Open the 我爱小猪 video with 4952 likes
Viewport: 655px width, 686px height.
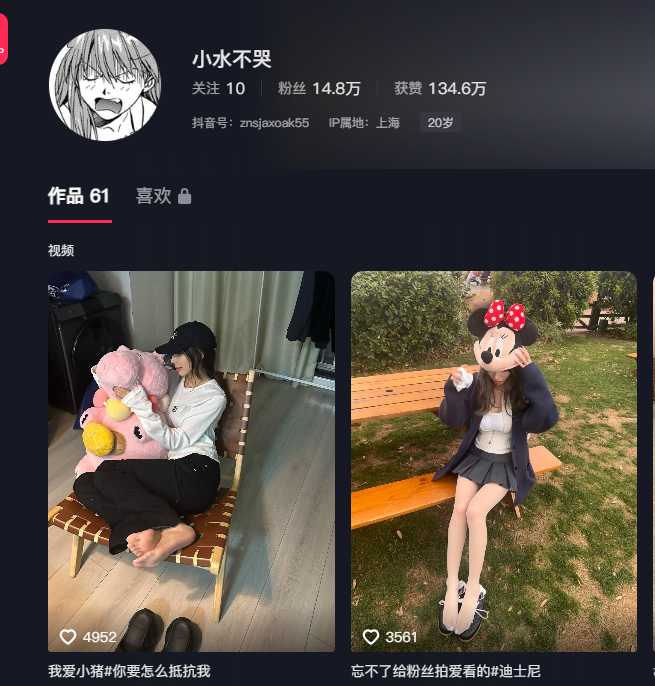coord(191,460)
